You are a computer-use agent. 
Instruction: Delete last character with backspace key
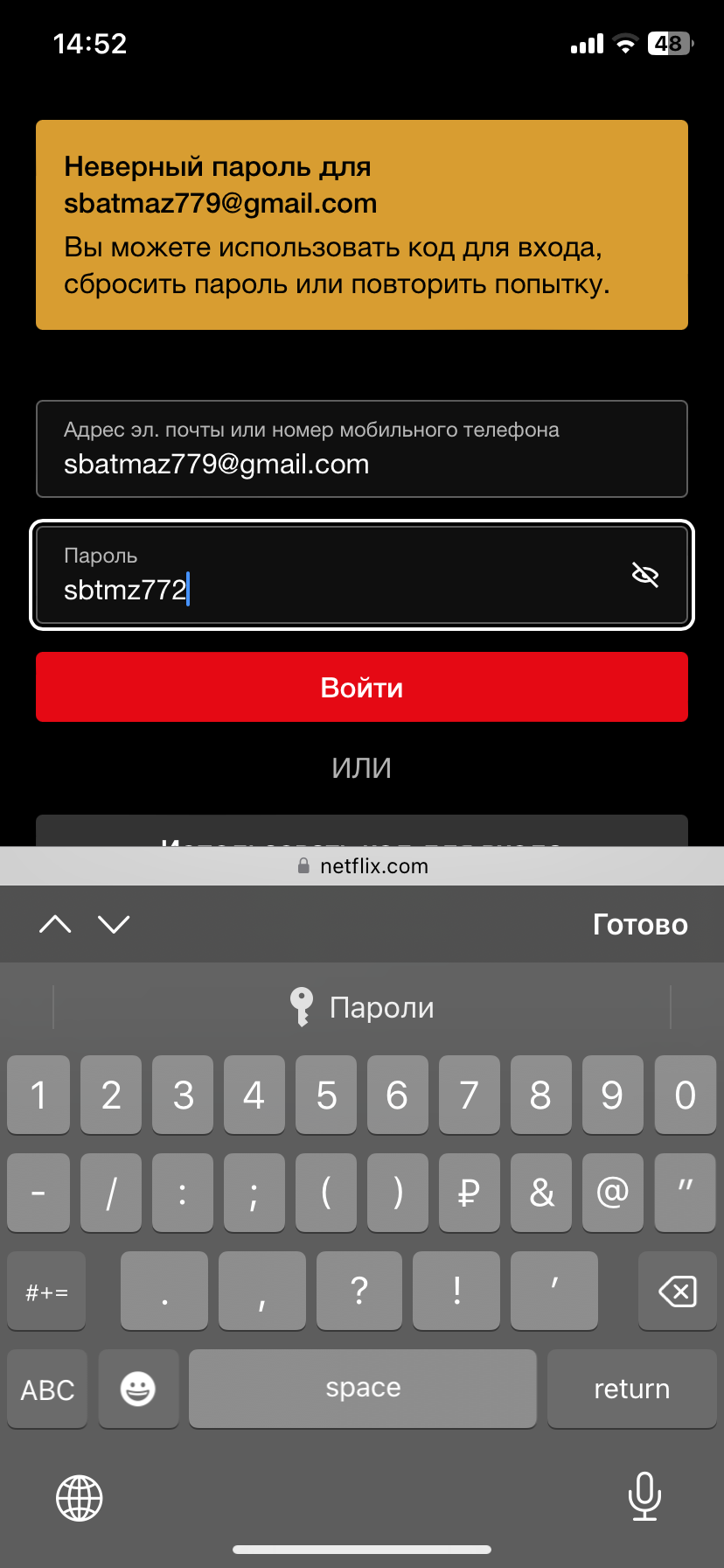coord(677,1291)
